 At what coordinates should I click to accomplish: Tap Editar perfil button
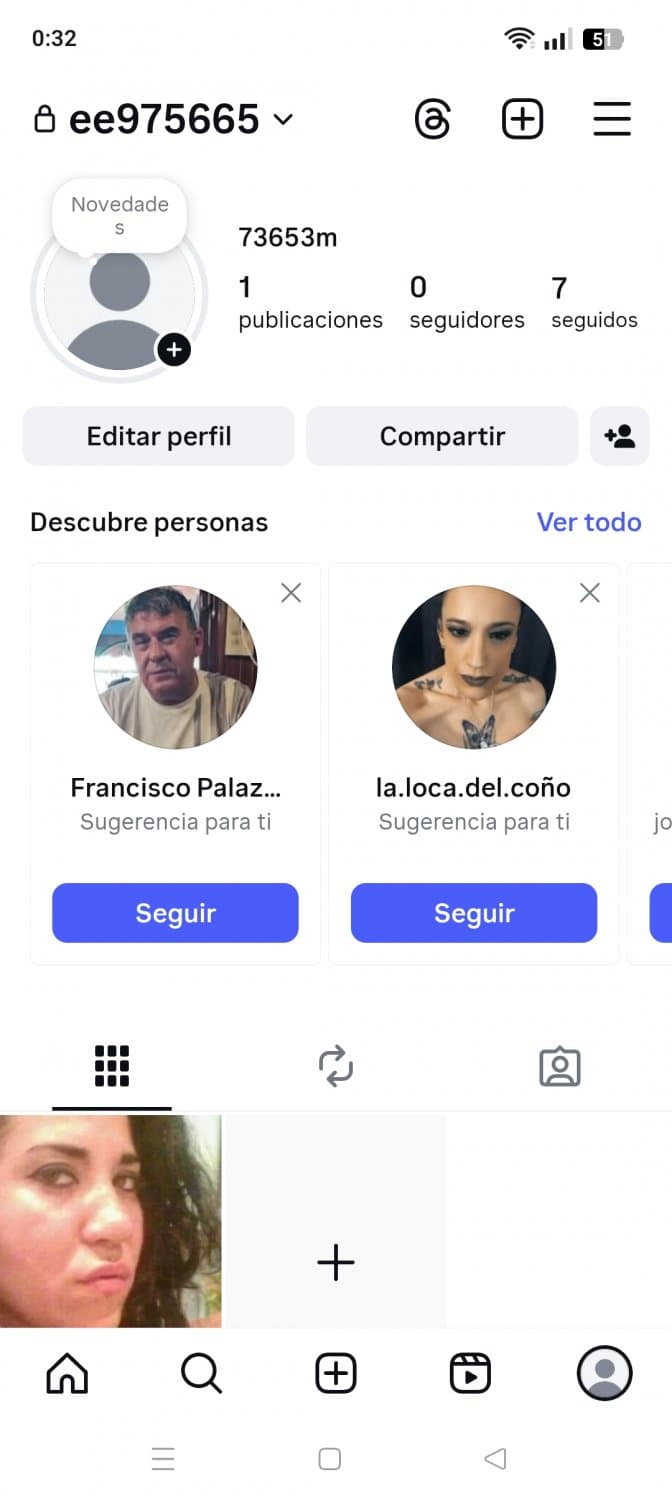(159, 436)
